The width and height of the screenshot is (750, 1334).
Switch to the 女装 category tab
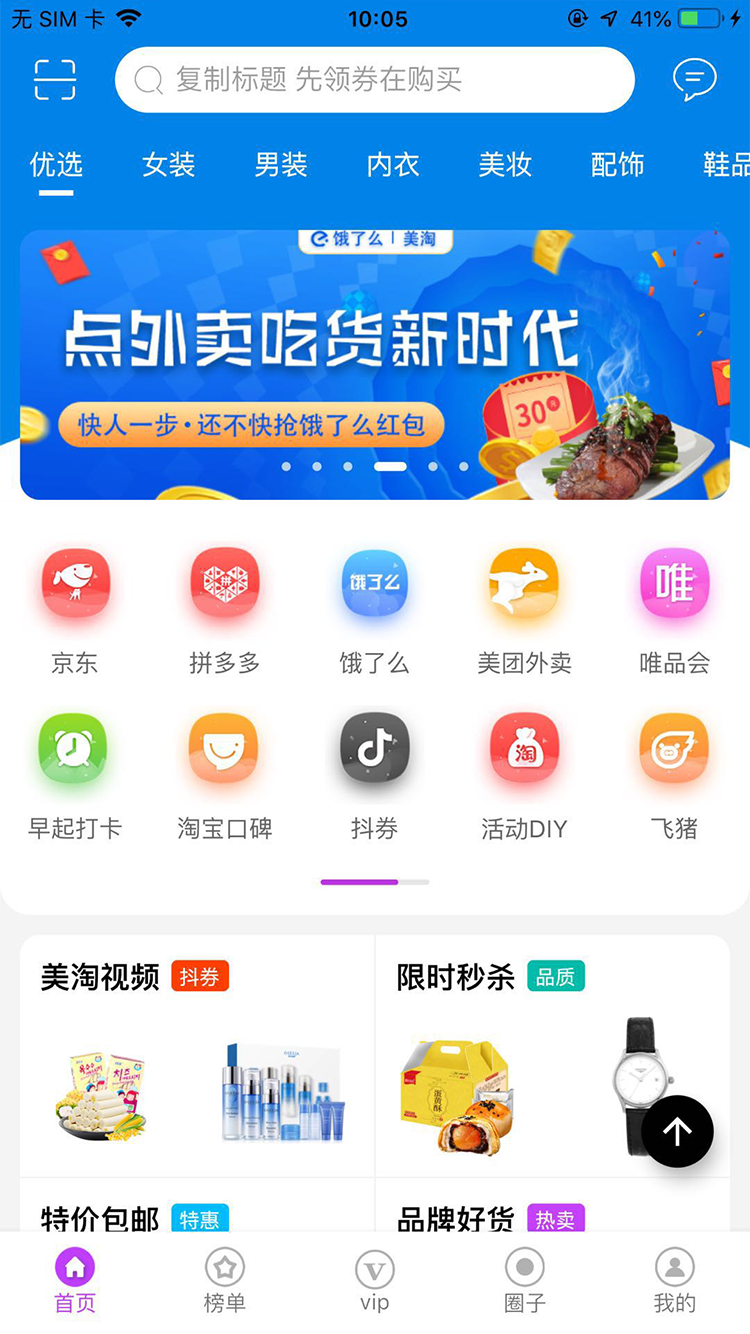click(168, 165)
